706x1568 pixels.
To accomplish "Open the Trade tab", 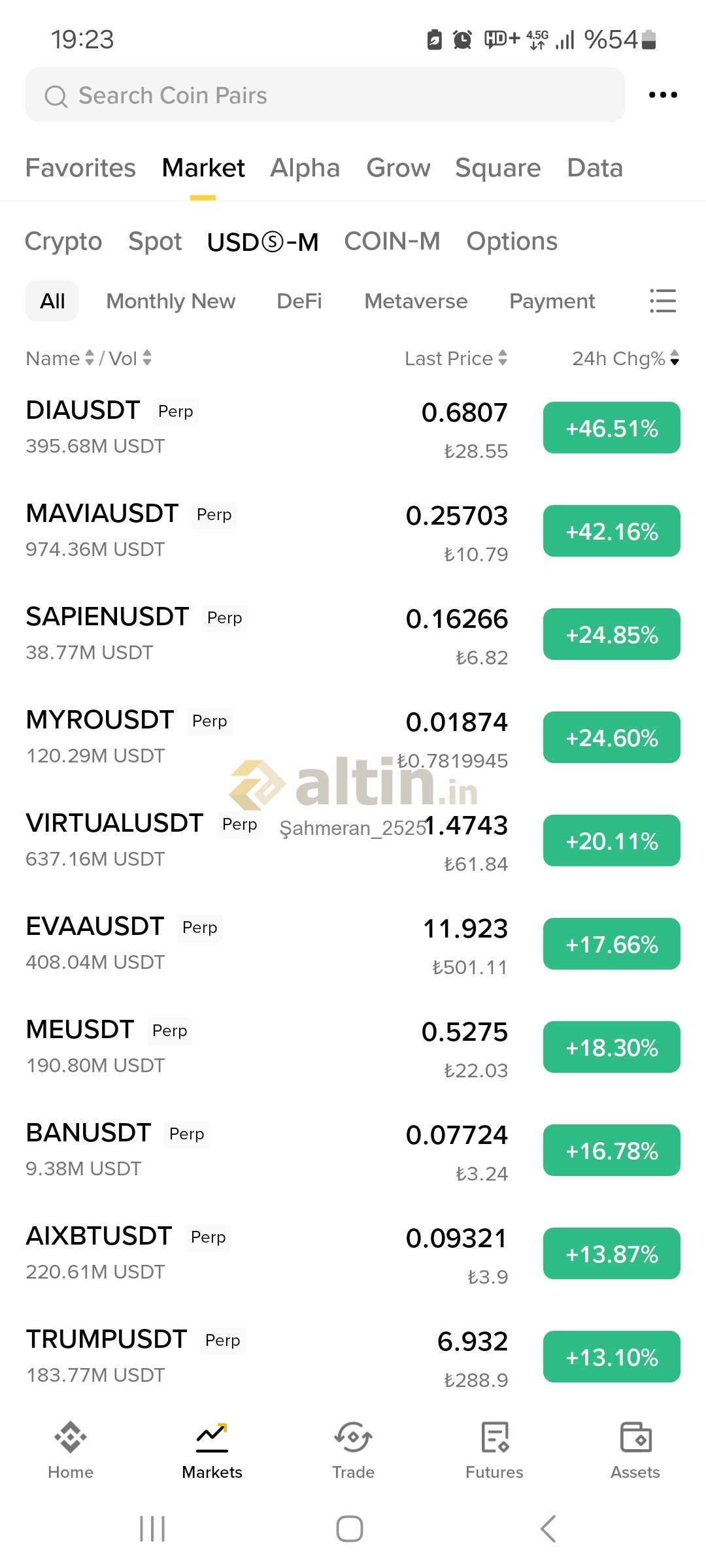I will (353, 1450).
